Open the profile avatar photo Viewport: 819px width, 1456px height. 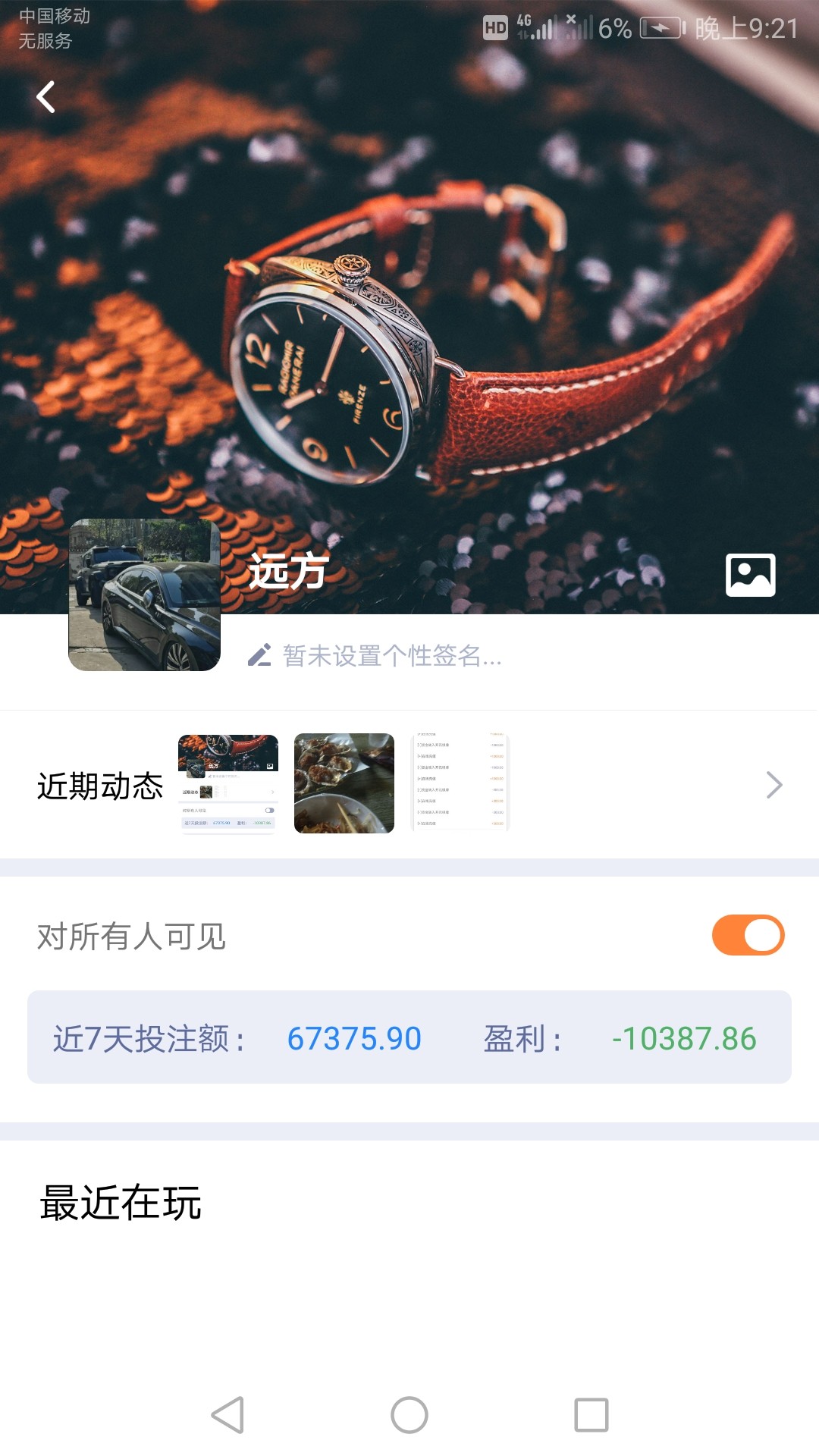(145, 595)
